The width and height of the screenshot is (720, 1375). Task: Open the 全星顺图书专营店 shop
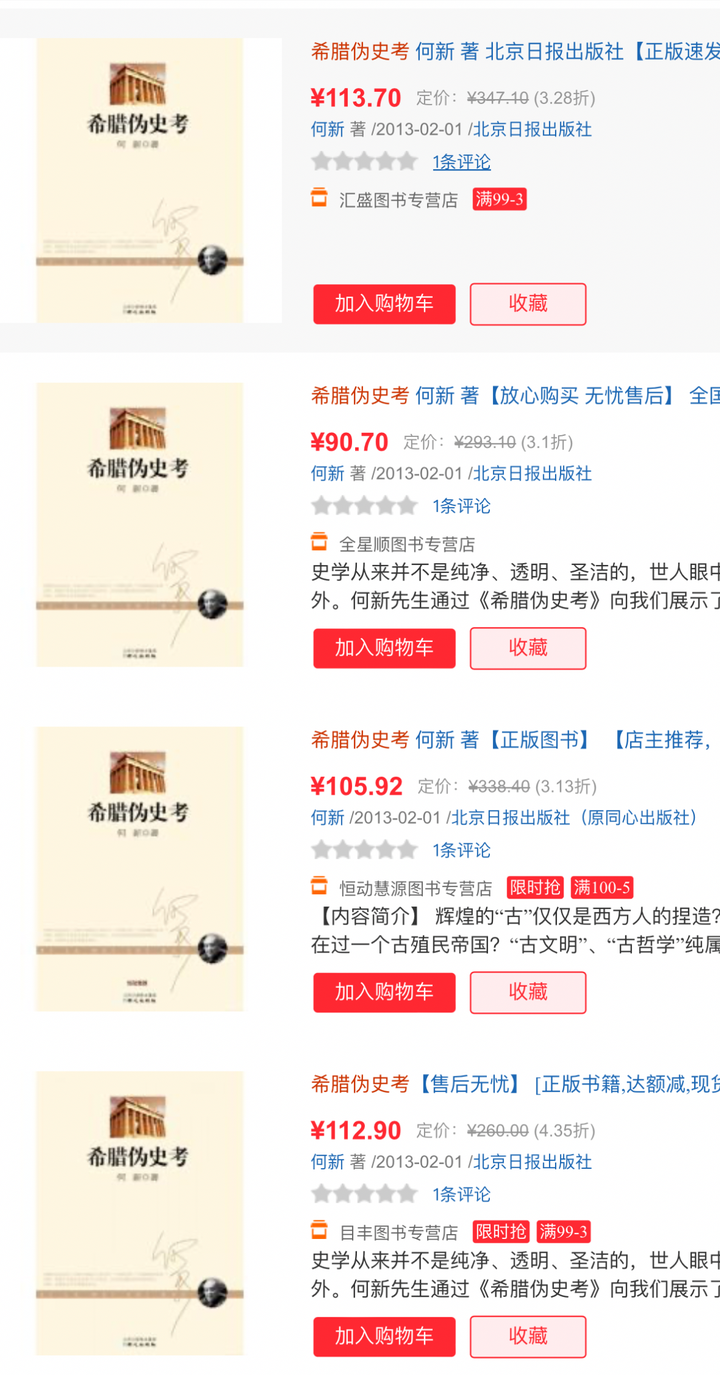(407, 544)
